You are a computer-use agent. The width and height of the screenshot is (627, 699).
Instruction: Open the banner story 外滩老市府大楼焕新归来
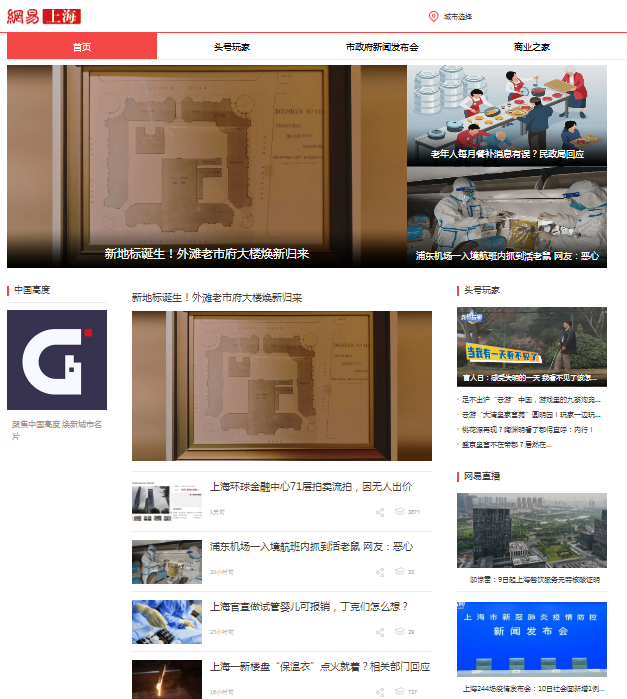point(206,167)
